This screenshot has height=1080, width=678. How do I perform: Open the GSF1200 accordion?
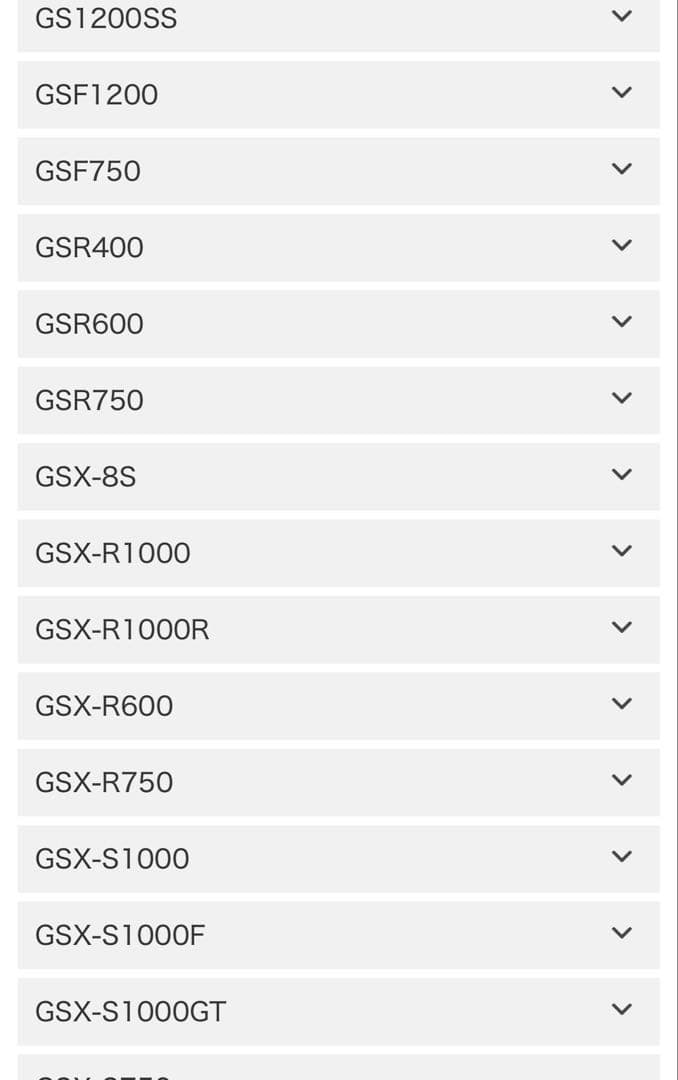click(338, 95)
